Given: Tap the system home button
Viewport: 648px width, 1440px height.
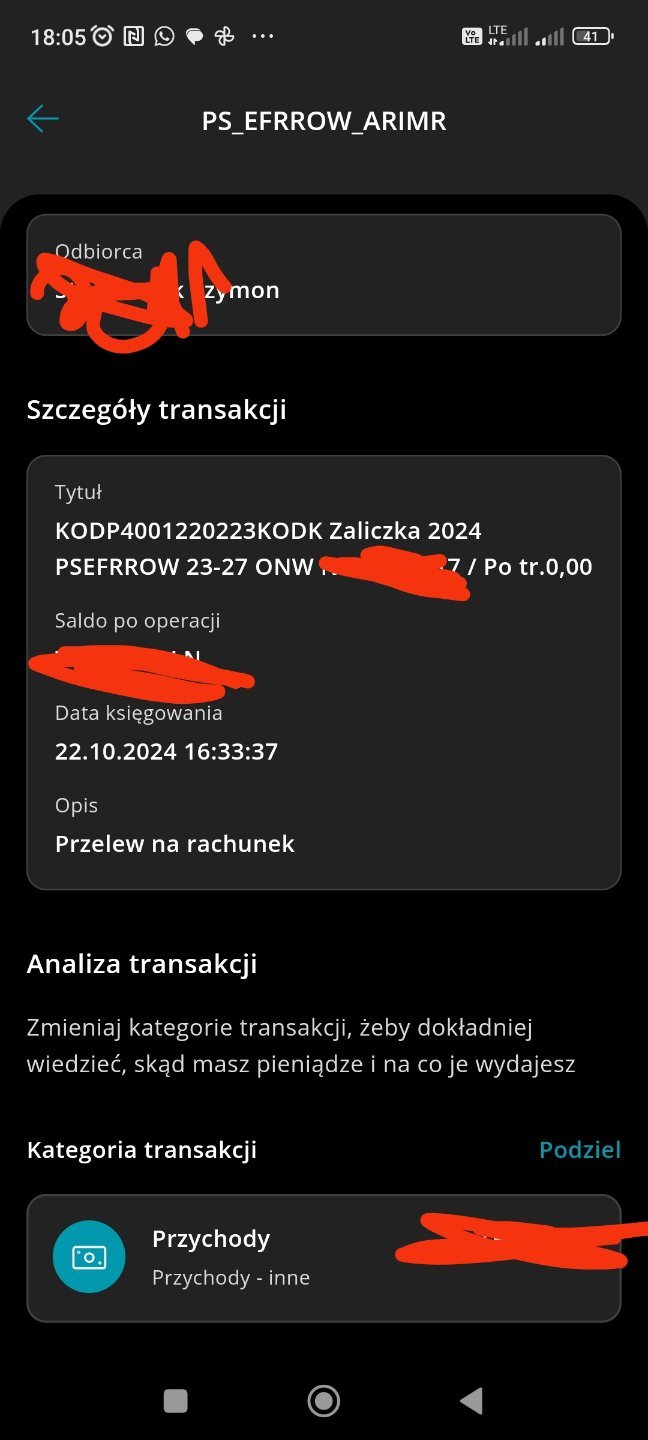Looking at the screenshot, I should tap(323, 1401).
